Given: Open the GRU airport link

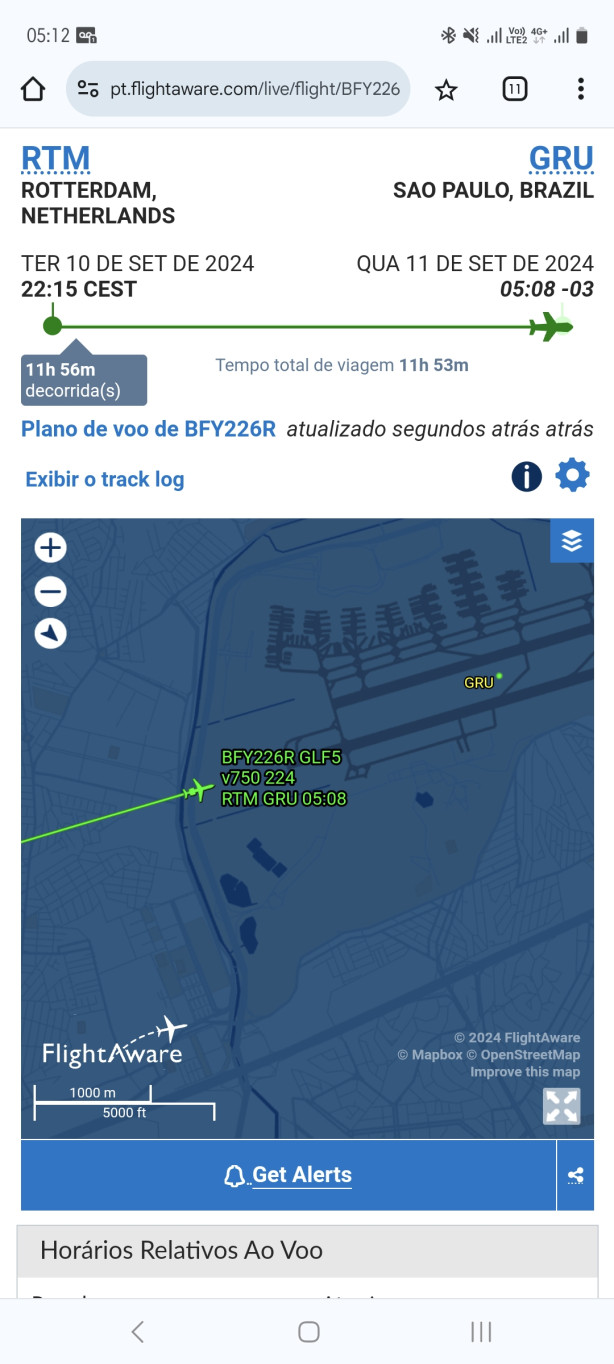Looking at the screenshot, I should point(561,158).
